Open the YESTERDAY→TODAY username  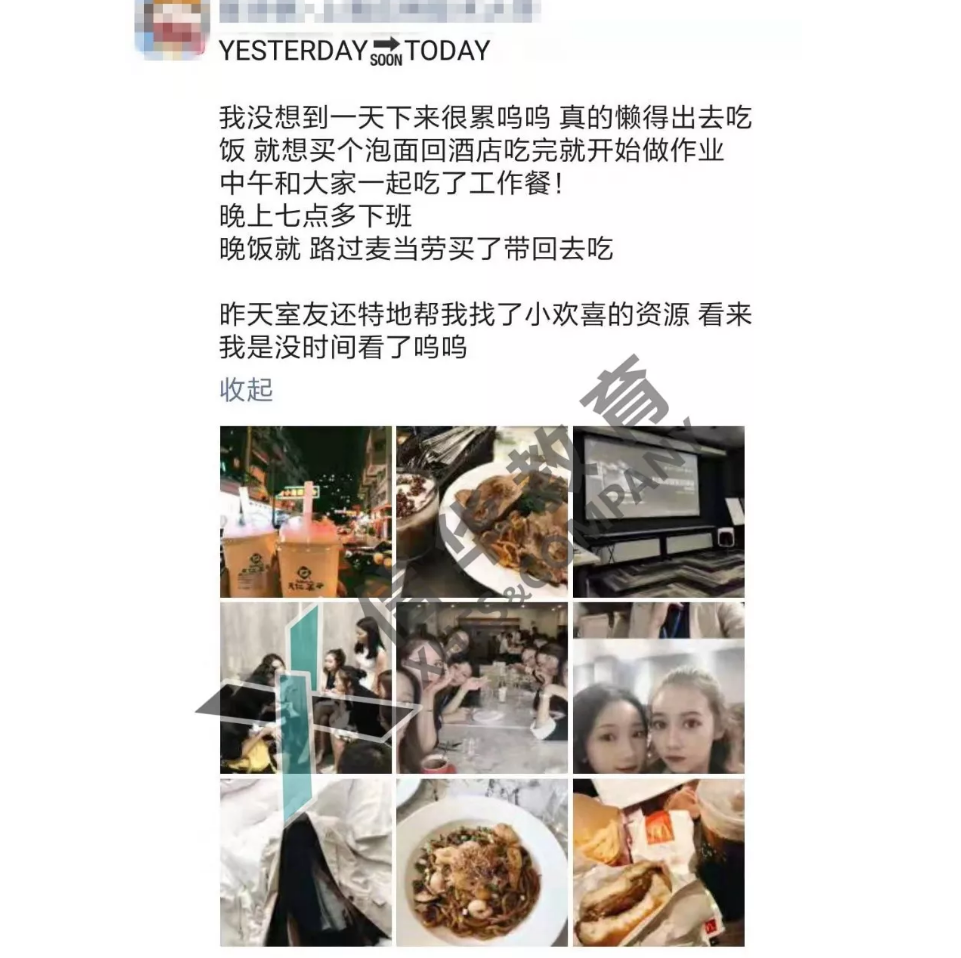coord(354,50)
